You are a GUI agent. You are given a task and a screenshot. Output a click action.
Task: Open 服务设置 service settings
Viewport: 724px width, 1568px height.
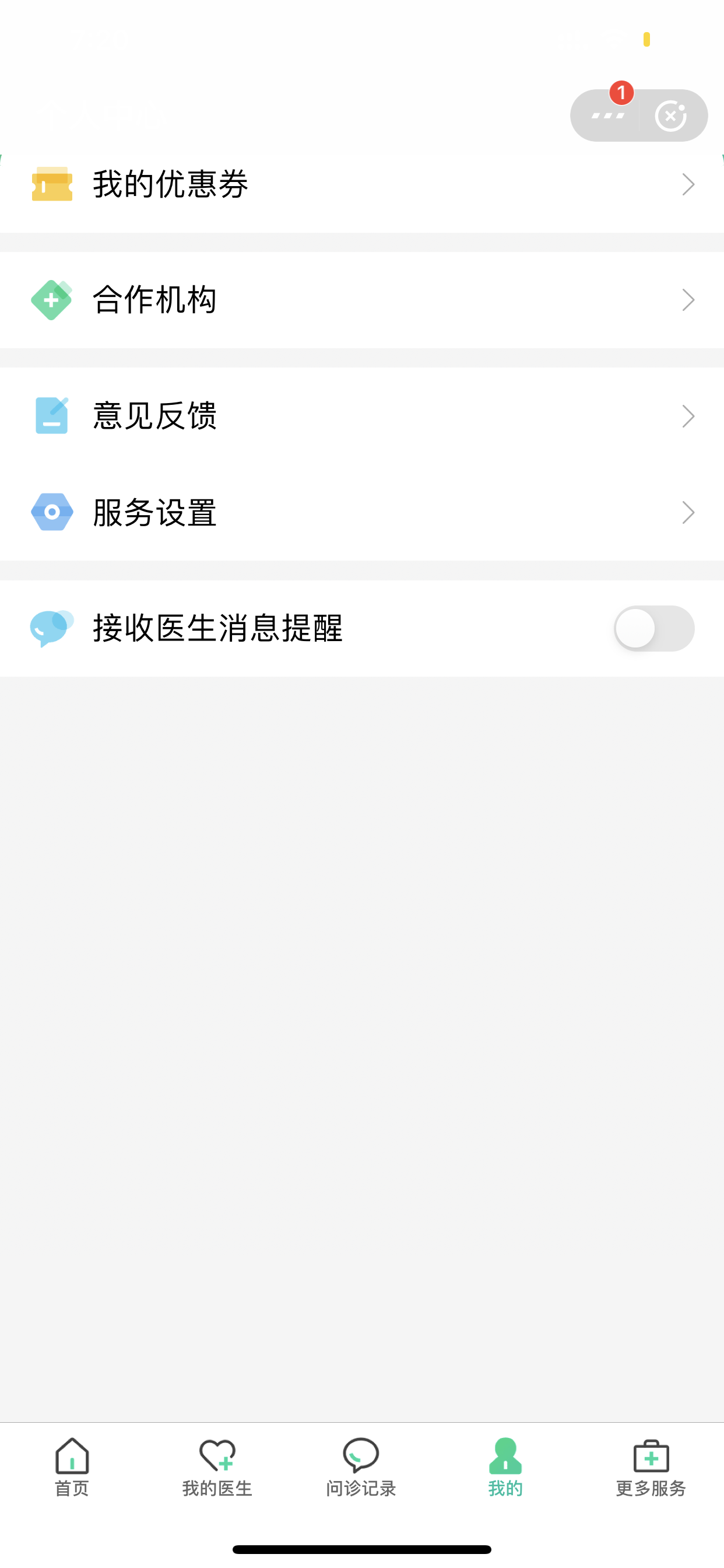pyautogui.click(x=362, y=513)
